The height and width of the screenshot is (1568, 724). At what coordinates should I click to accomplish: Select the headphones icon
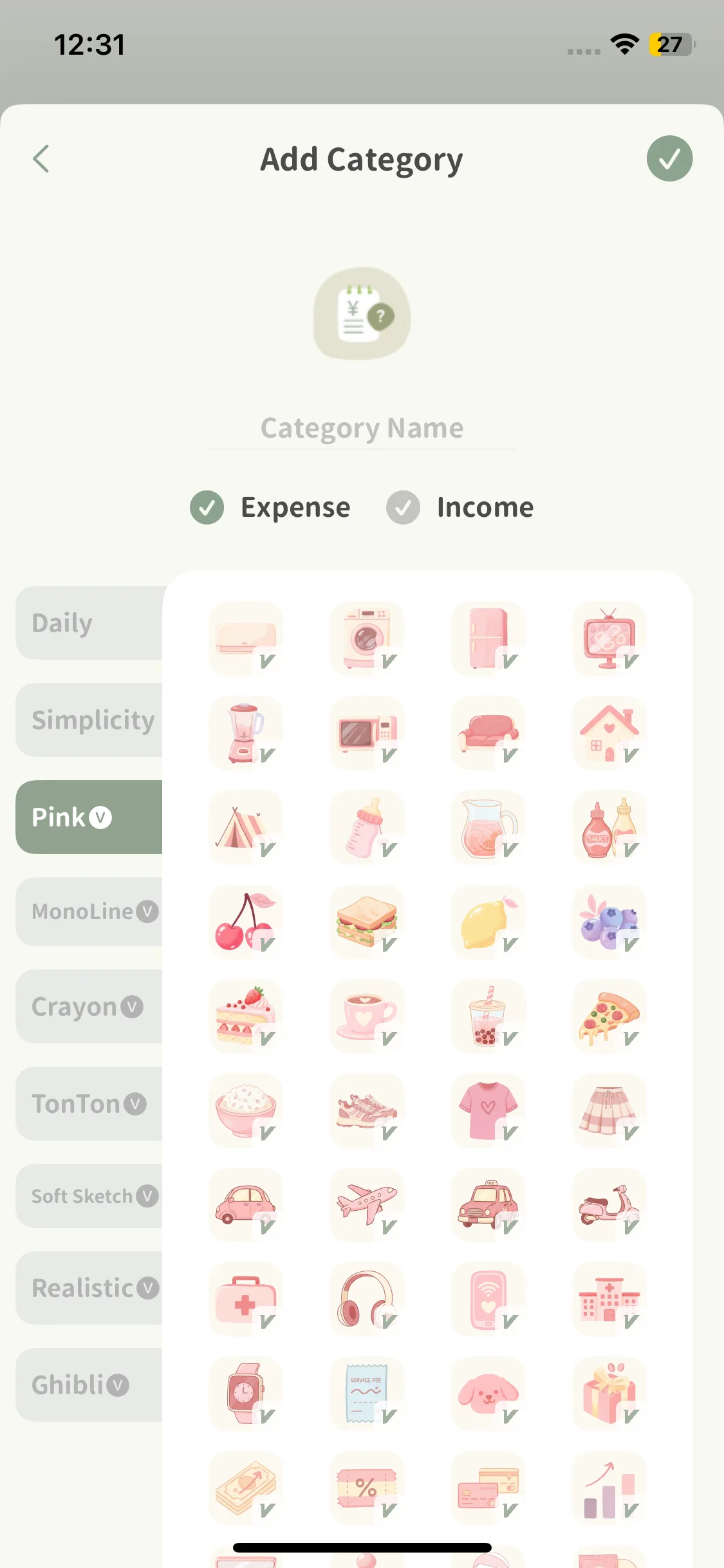(367, 1299)
